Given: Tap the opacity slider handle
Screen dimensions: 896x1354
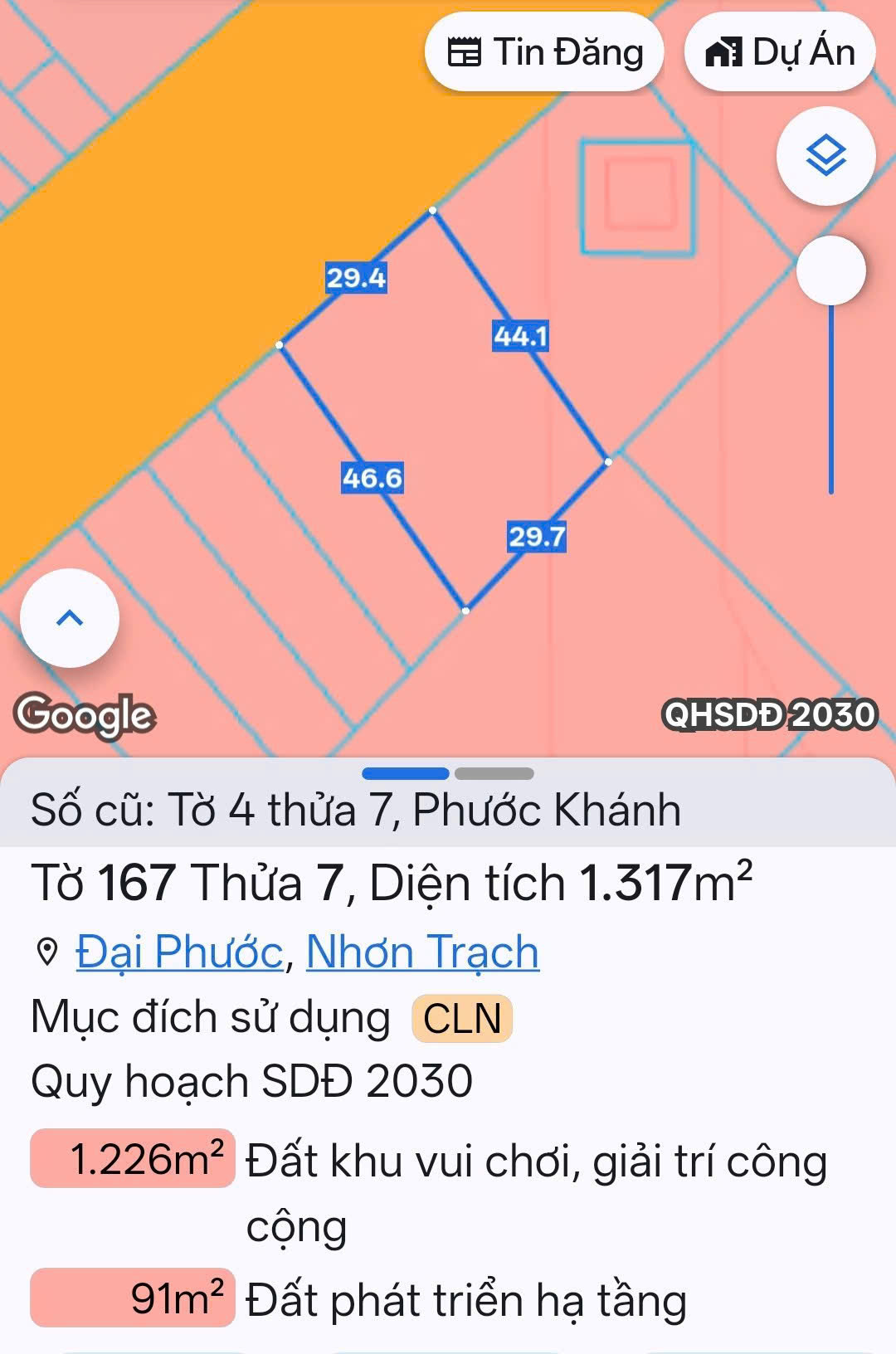Looking at the screenshot, I should 830,270.
